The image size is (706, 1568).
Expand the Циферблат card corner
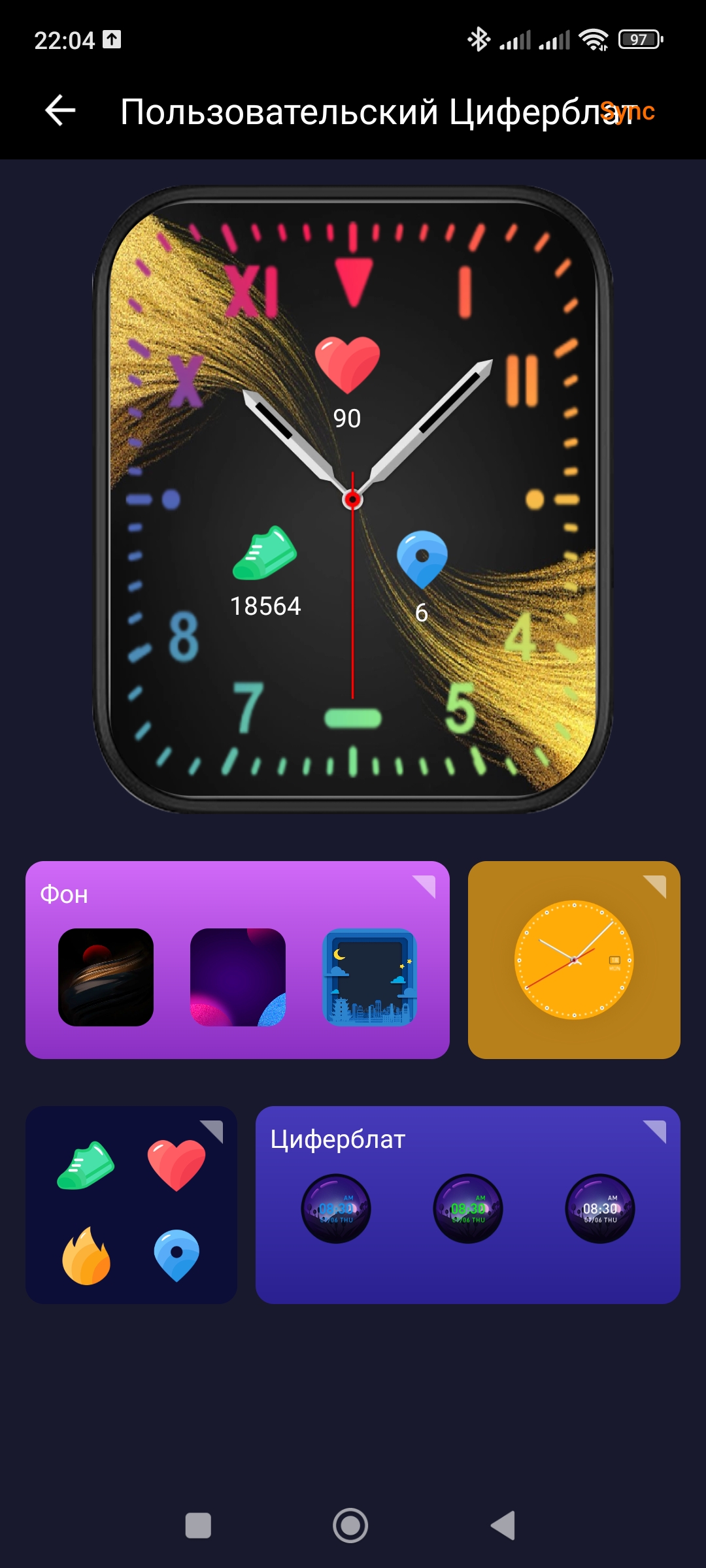[655, 1131]
